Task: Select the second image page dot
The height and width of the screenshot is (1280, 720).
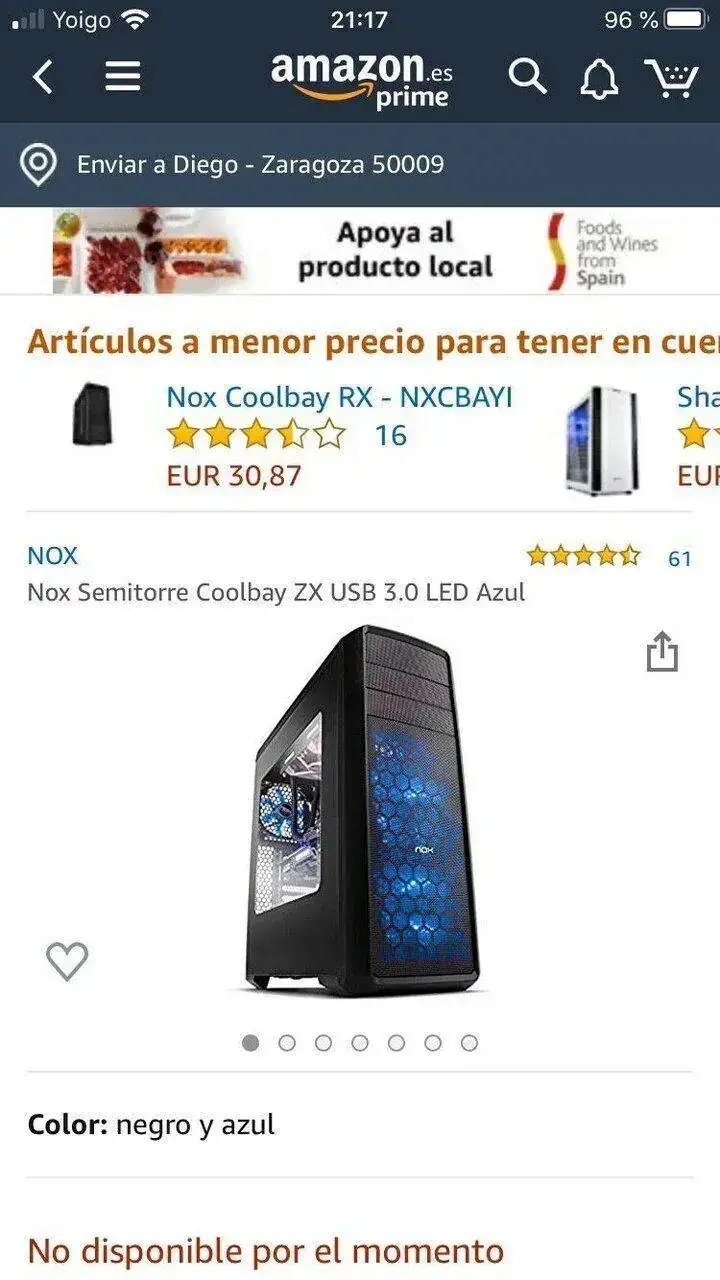Action: coord(287,1043)
